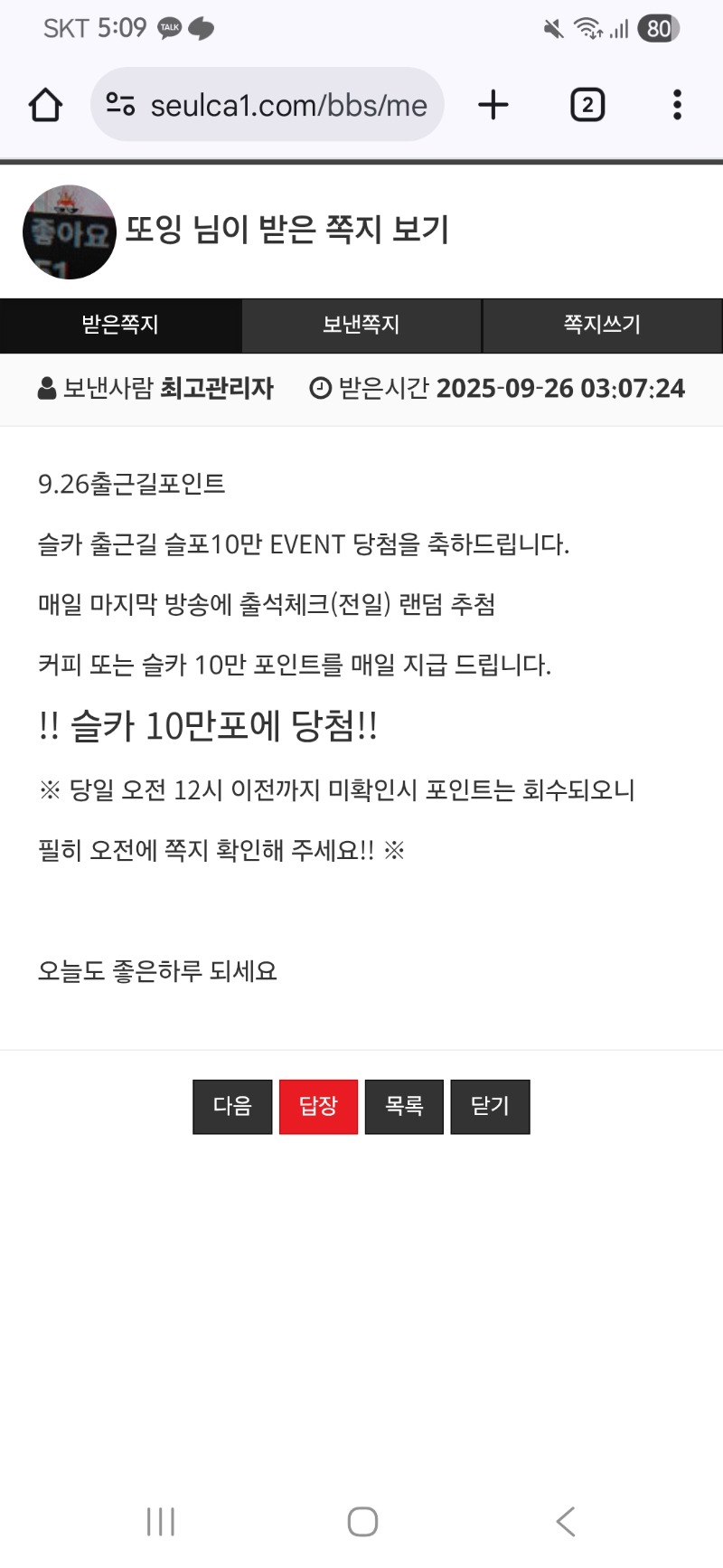Switch to the 쪽지쓰기 tab
This screenshot has height=1568, width=723.
pyautogui.click(x=603, y=326)
